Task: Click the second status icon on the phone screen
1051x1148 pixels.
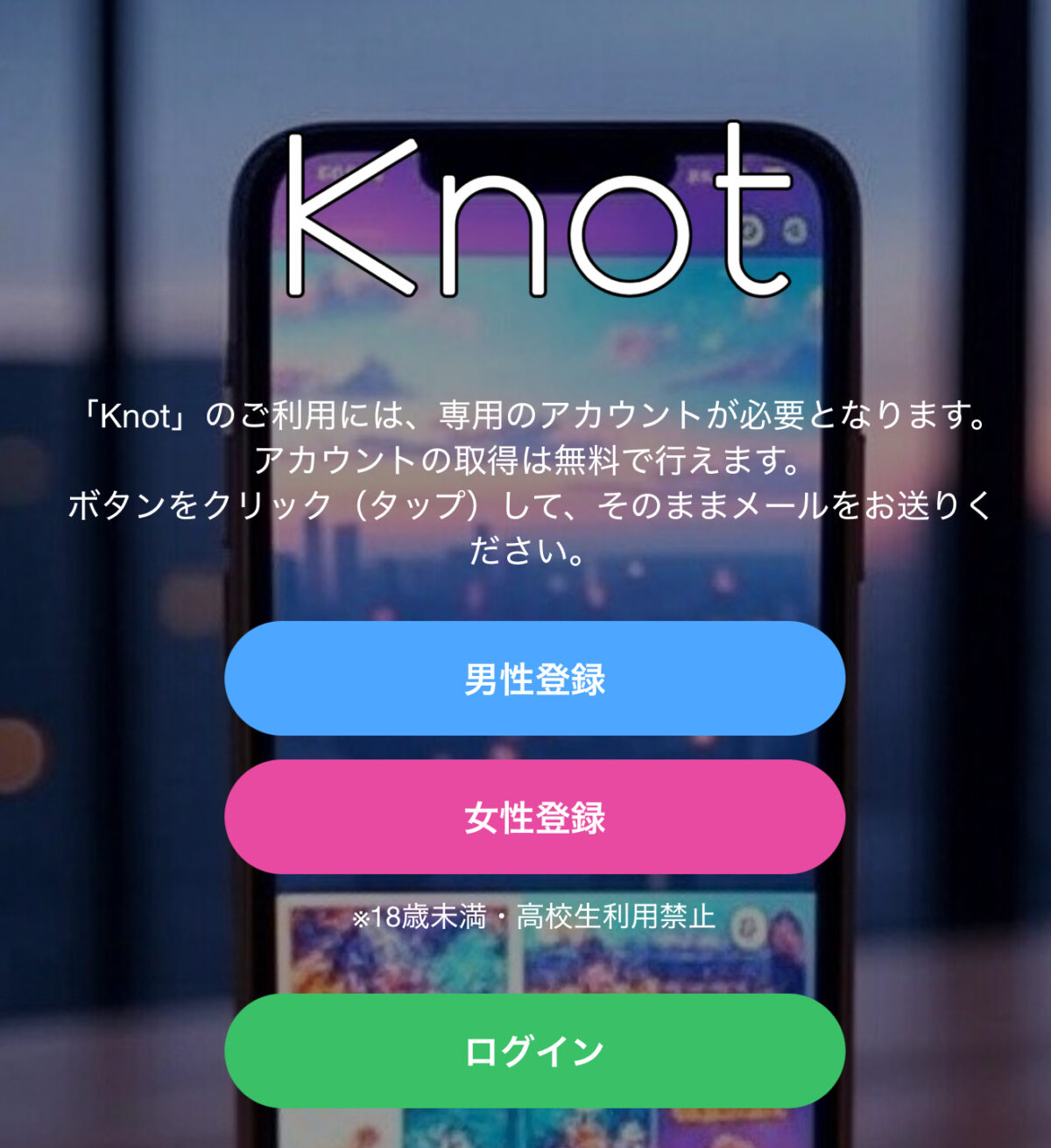Action: [793, 229]
